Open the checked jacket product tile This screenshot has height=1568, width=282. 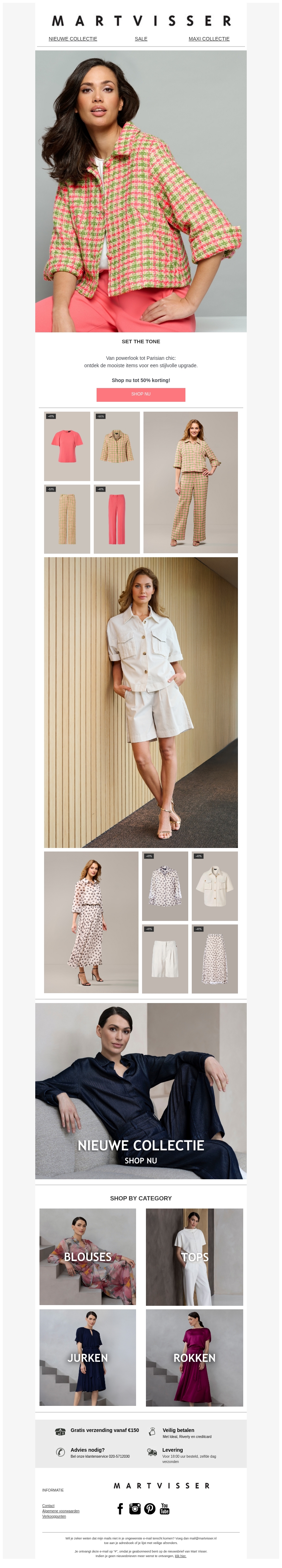[116, 445]
